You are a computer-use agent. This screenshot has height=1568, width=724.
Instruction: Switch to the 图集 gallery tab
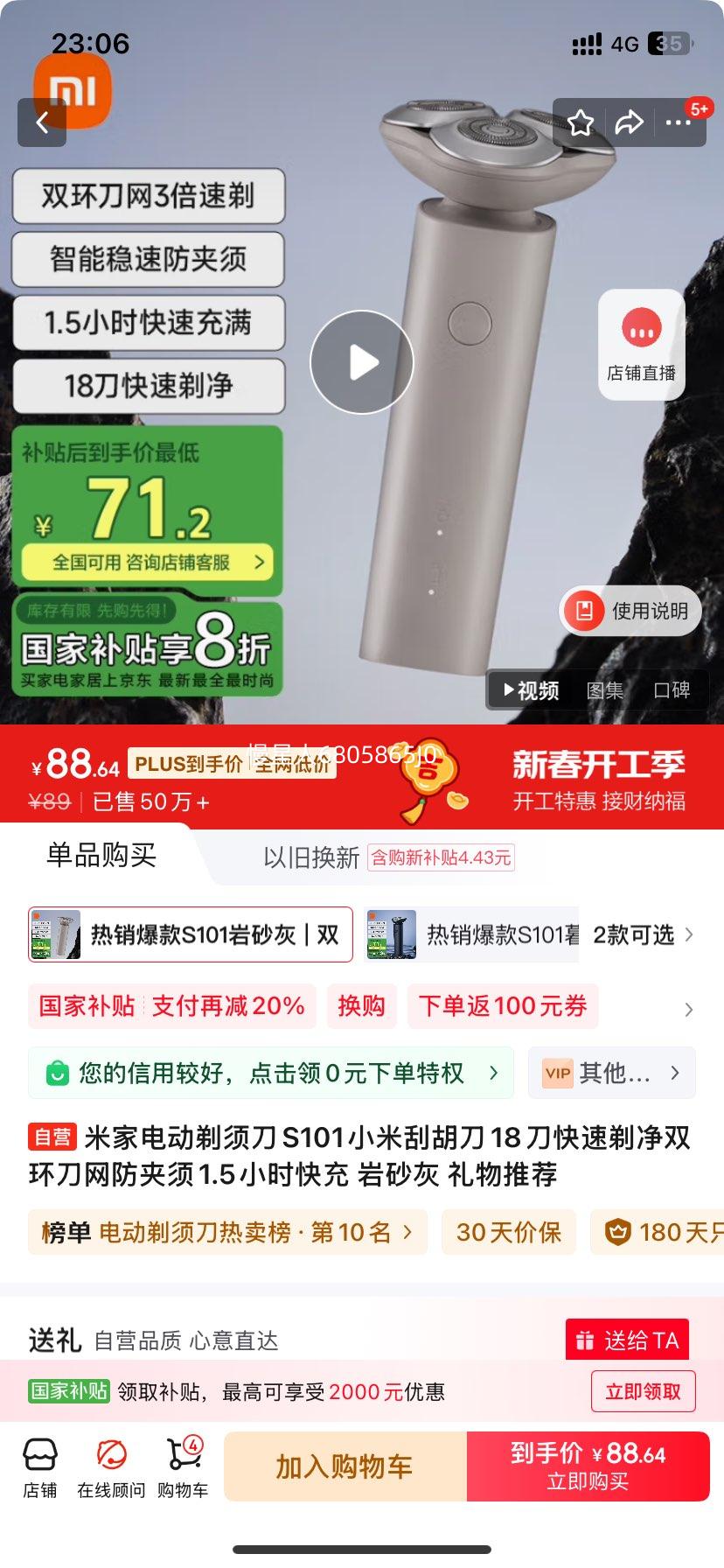(x=605, y=689)
